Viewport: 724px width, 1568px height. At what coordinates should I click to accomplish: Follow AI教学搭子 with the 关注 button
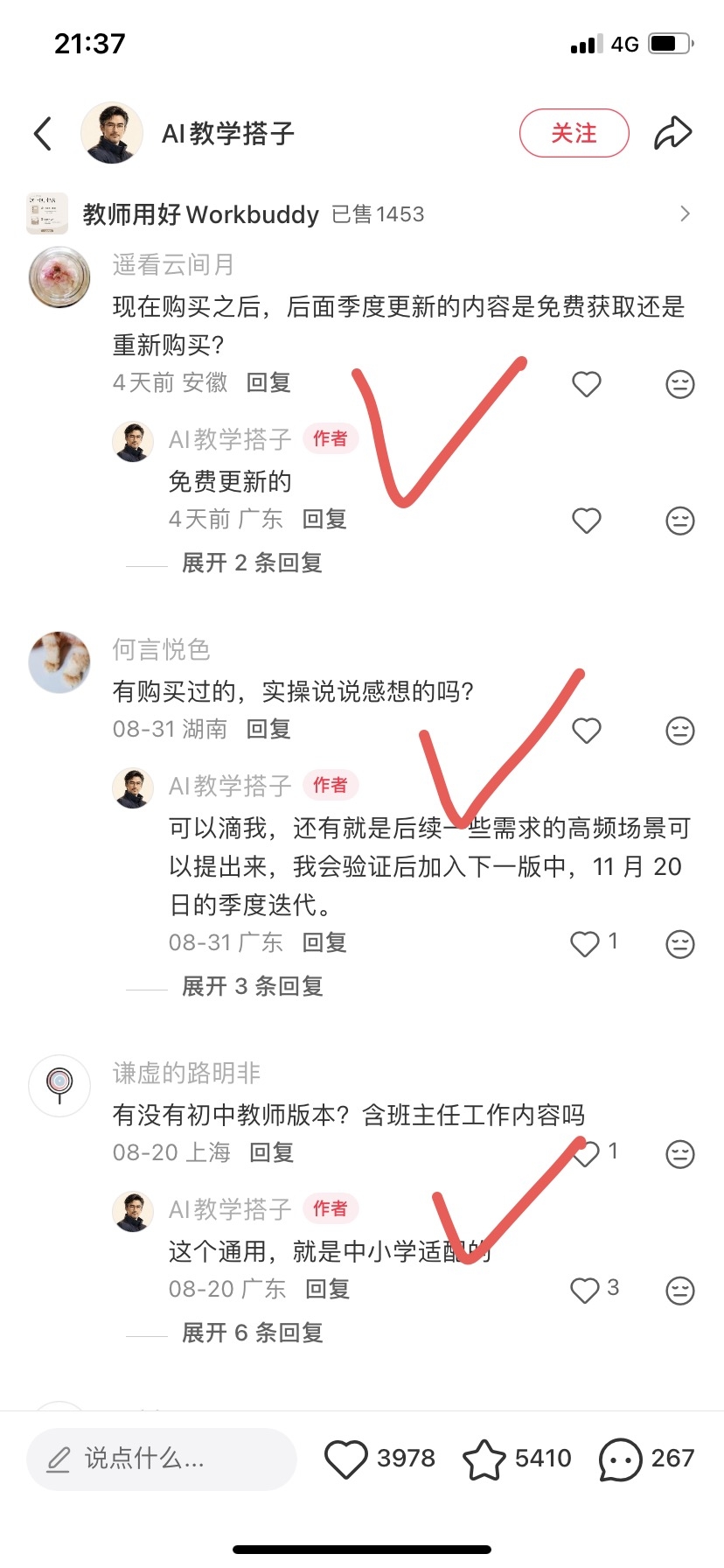tap(574, 133)
